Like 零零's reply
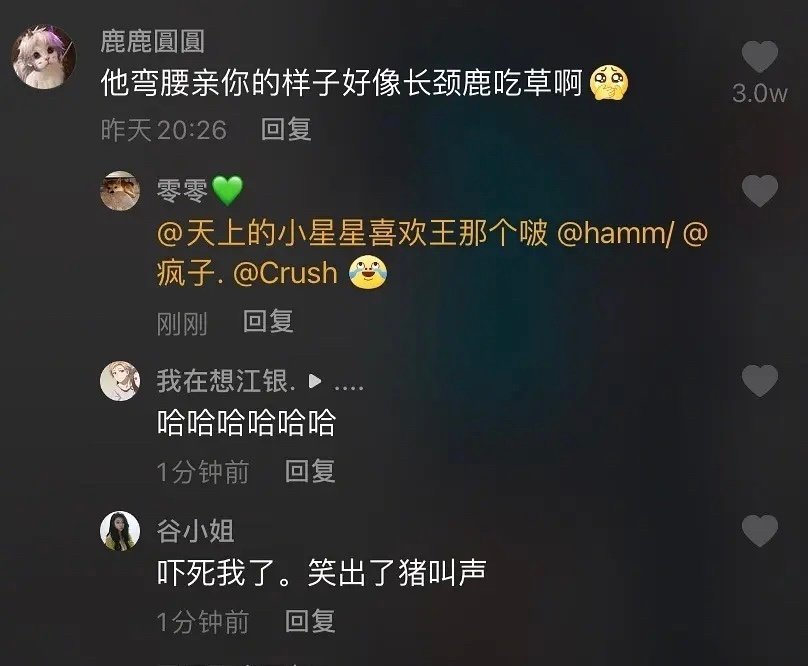 click(760, 190)
